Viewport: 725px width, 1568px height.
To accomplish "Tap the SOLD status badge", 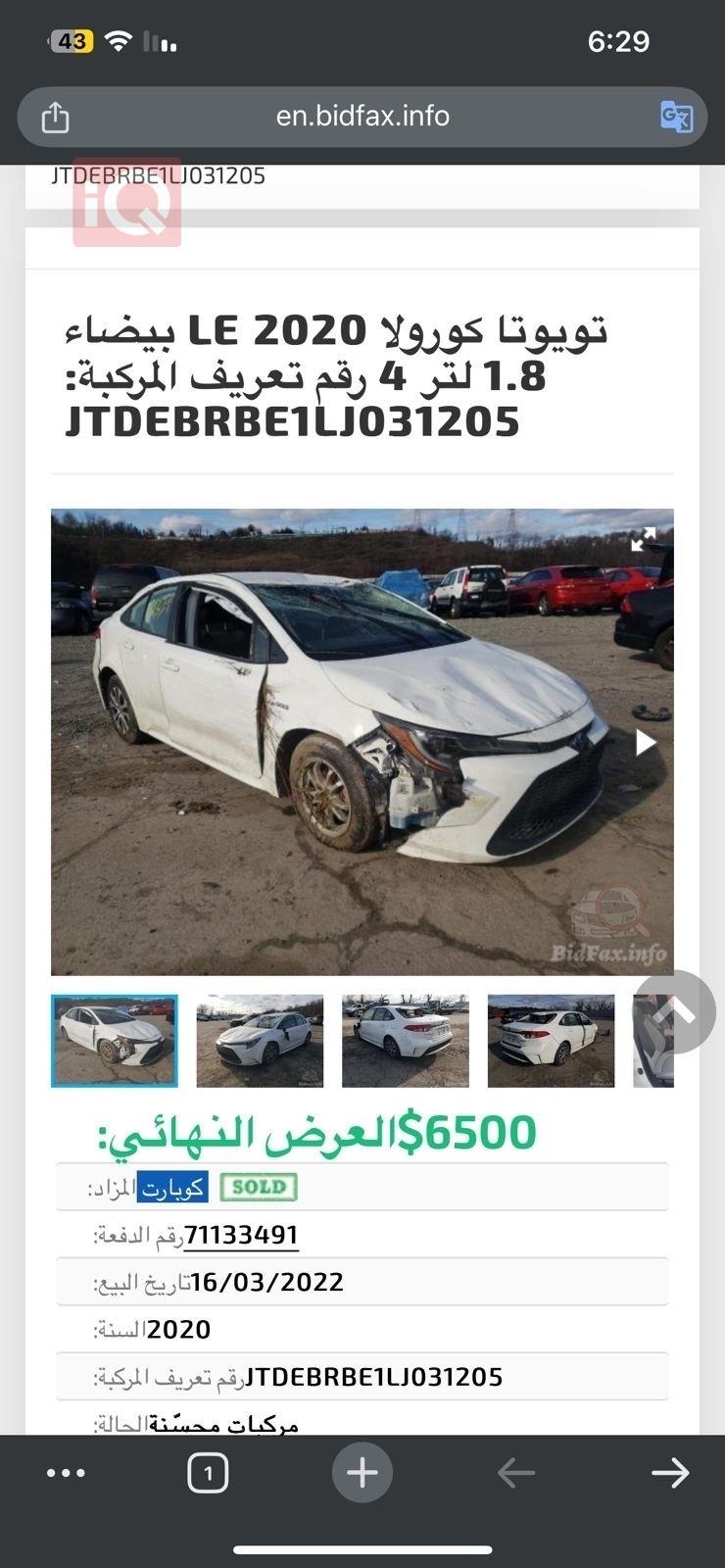I will coord(258,1186).
